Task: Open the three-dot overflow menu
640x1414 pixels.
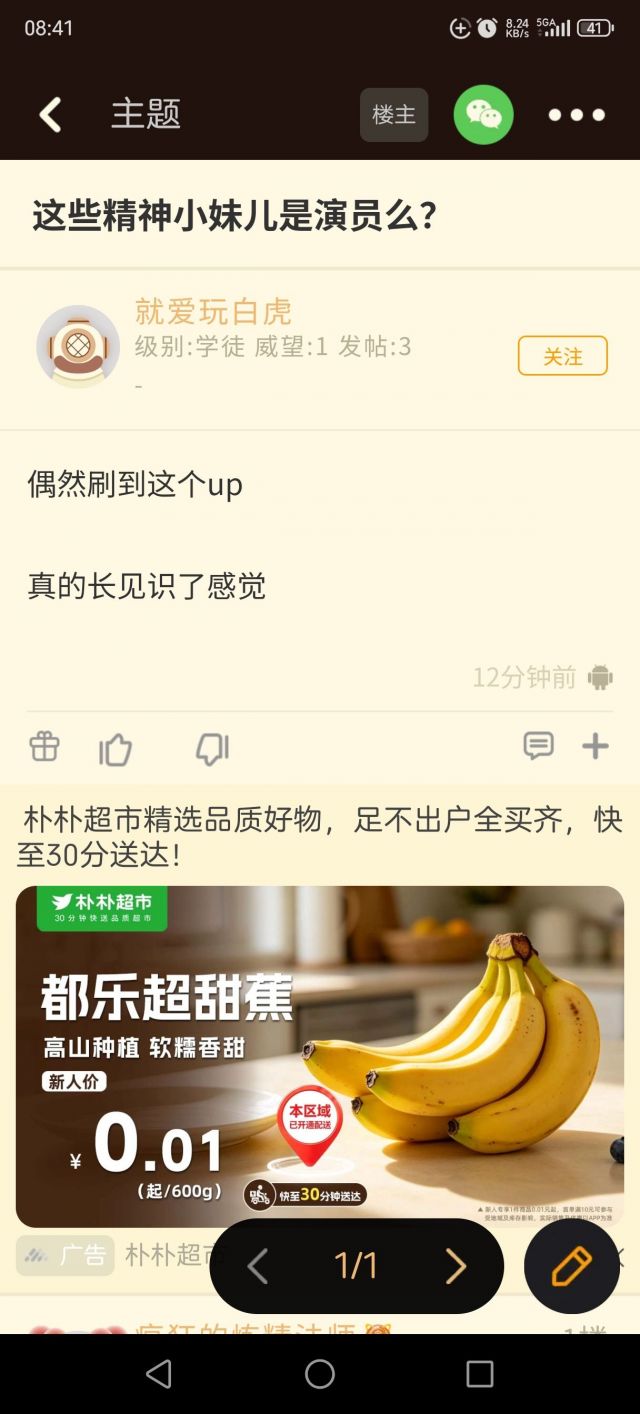Action: 577,115
